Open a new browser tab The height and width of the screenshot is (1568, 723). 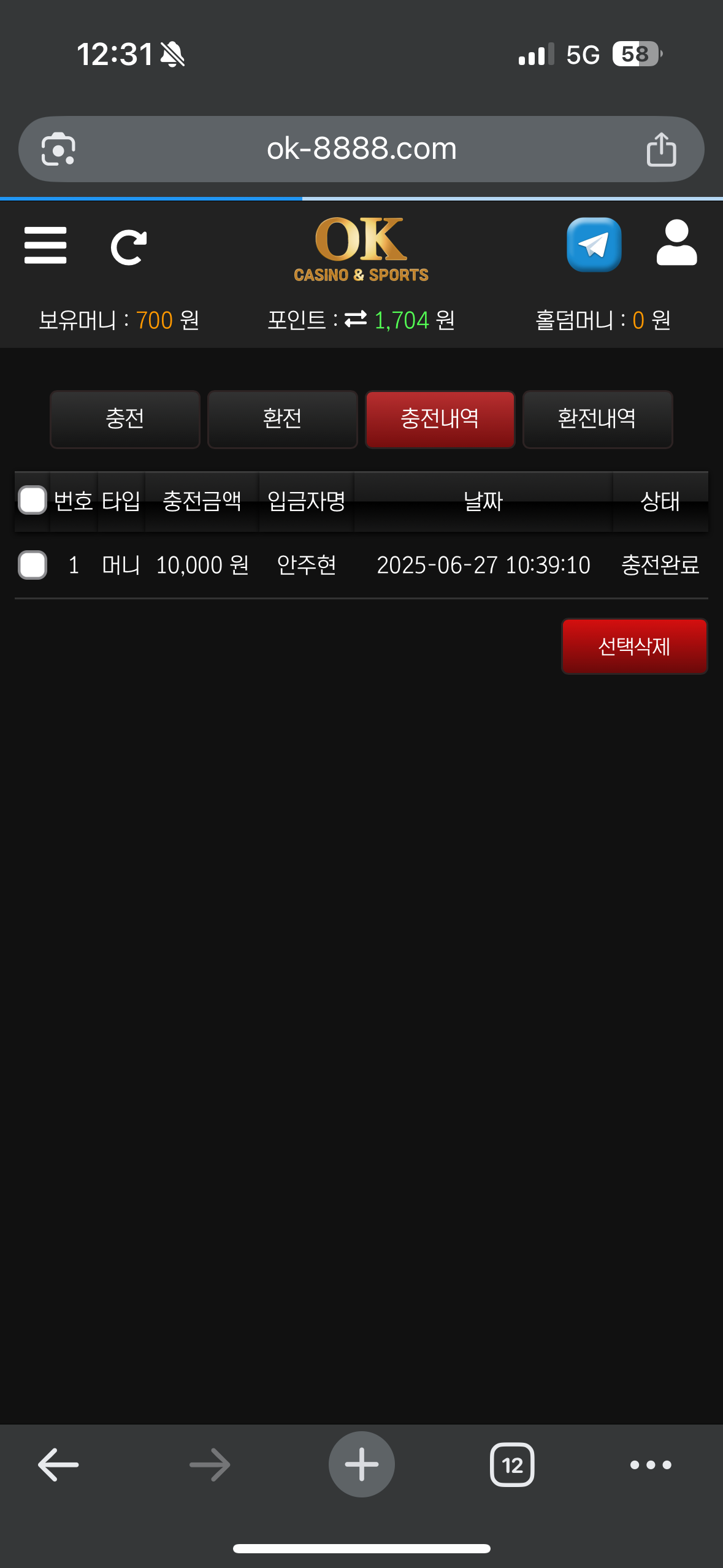click(x=361, y=1464)
